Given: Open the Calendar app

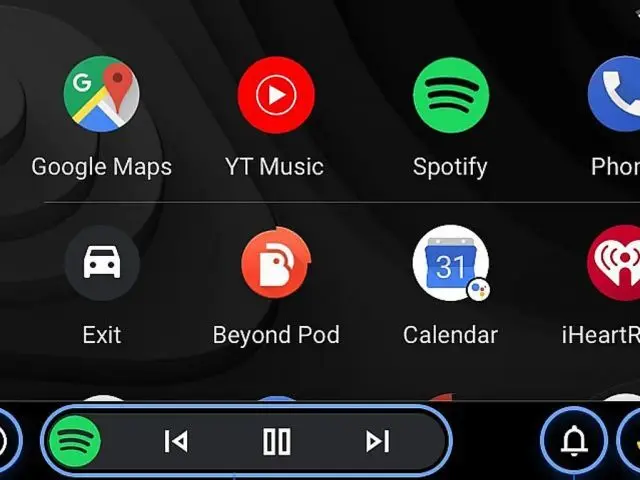Looking at the screenshot, I should pyautogui.click(x=450, y=264).
